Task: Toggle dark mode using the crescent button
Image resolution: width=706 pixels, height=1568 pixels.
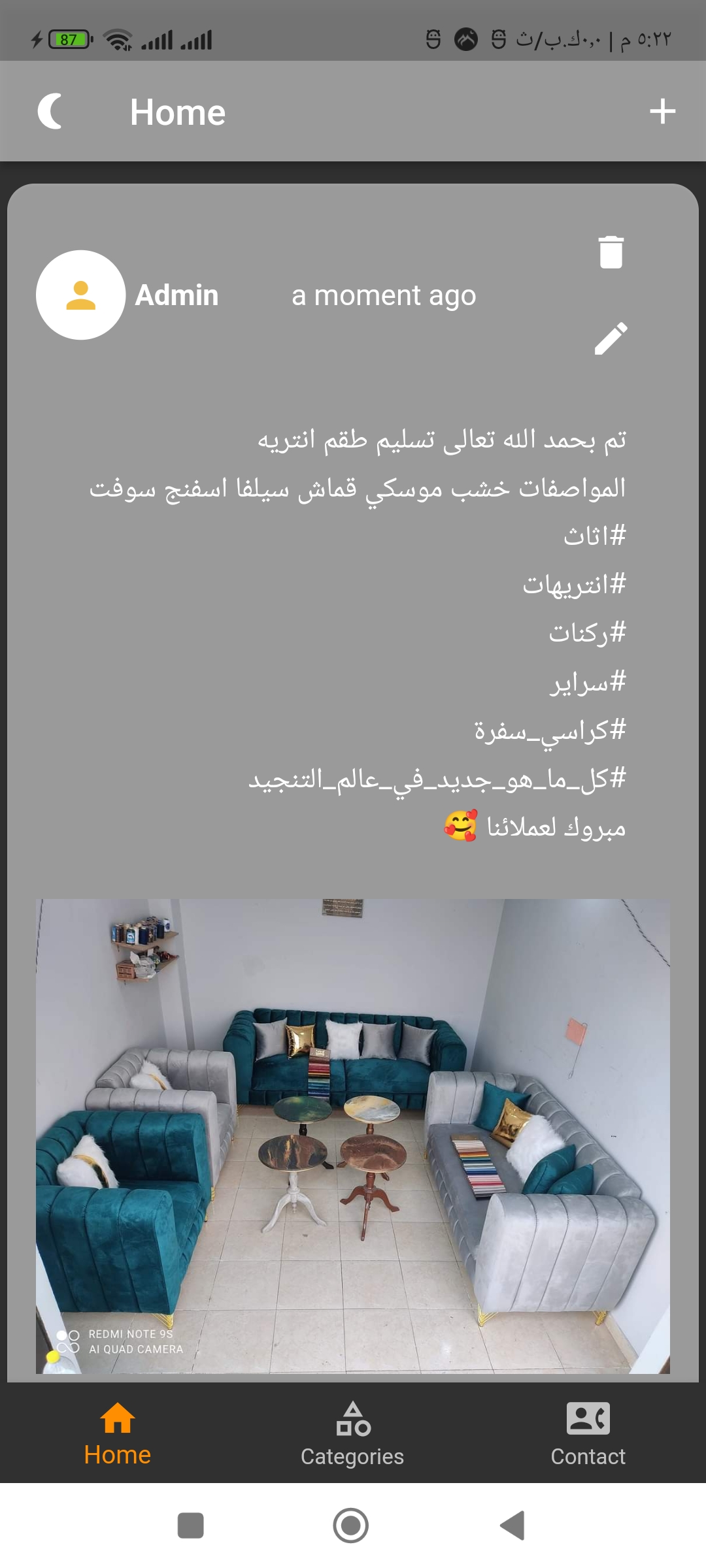Action: coord(52,111)
